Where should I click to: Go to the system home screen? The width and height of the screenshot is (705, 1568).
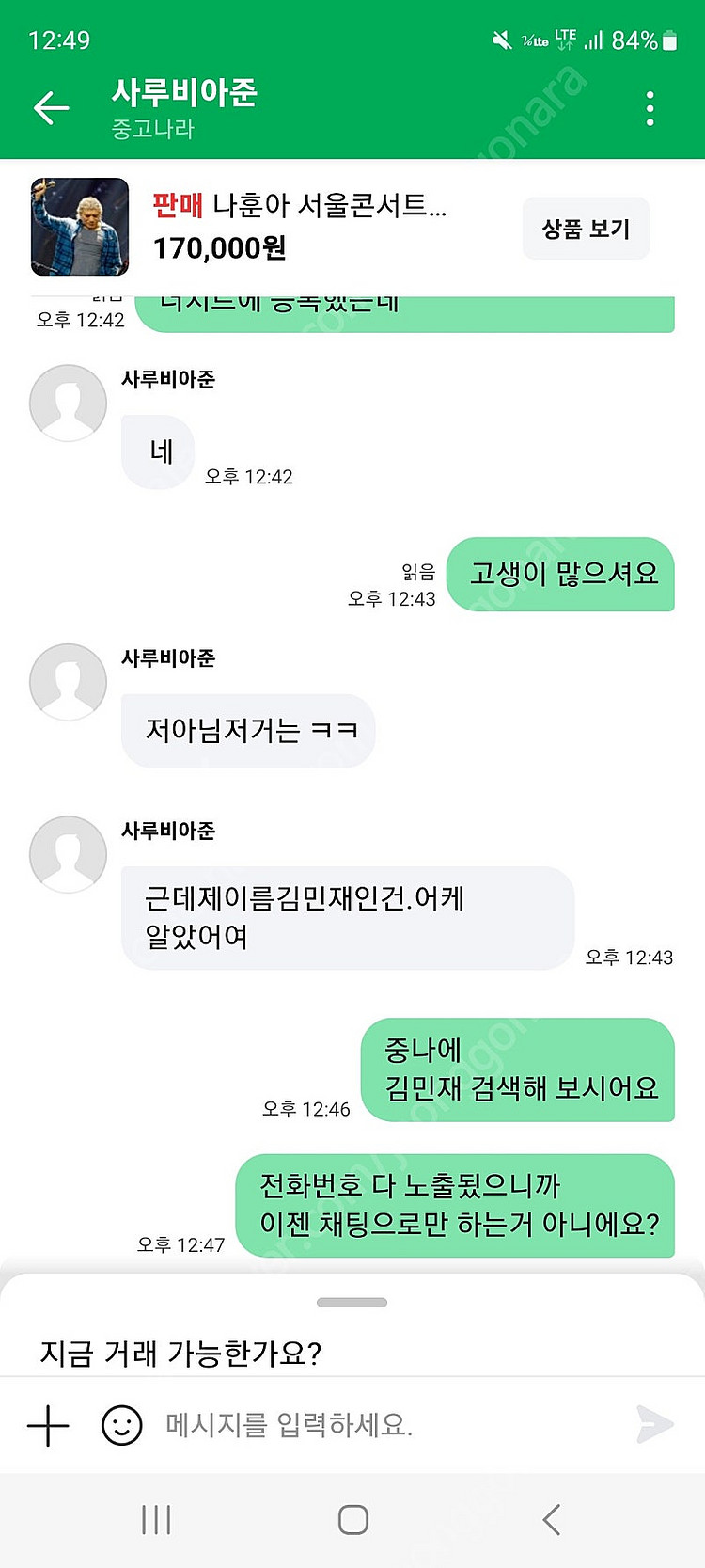click(x=352, y=1519)
